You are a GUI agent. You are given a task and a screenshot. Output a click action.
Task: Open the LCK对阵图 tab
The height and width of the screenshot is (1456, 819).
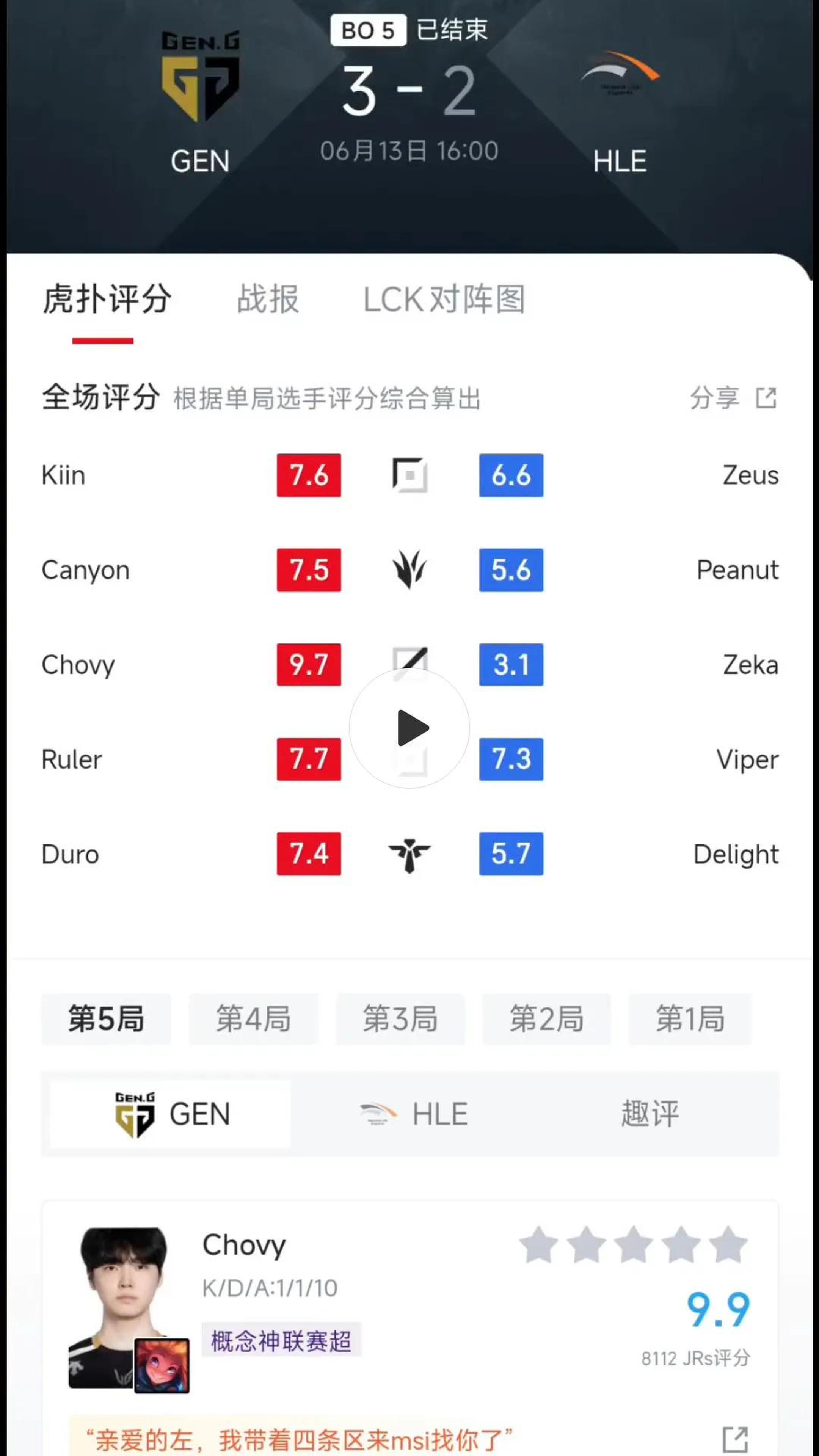pos(444,299)
